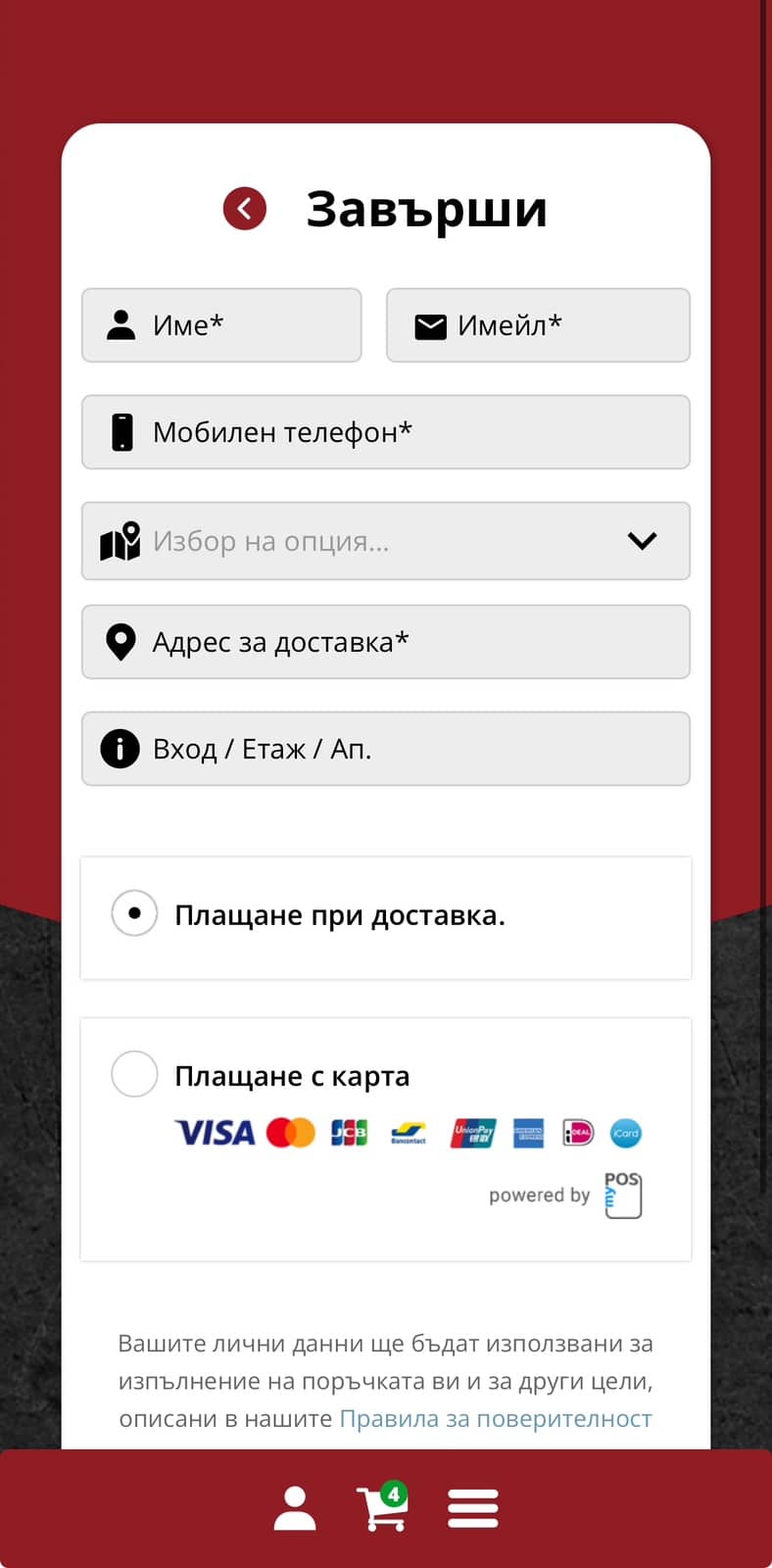Focus the Вход / Етаж / Ап. field
The width and height of the screenshot is (772, 1568).
(x=386, y=750)
